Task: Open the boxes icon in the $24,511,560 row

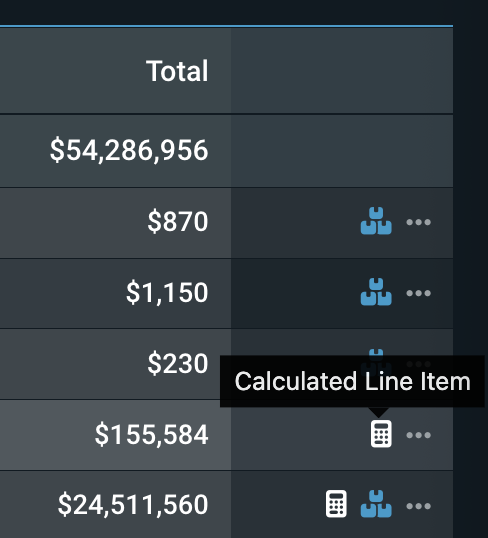Action: click(x=376, y=504)
